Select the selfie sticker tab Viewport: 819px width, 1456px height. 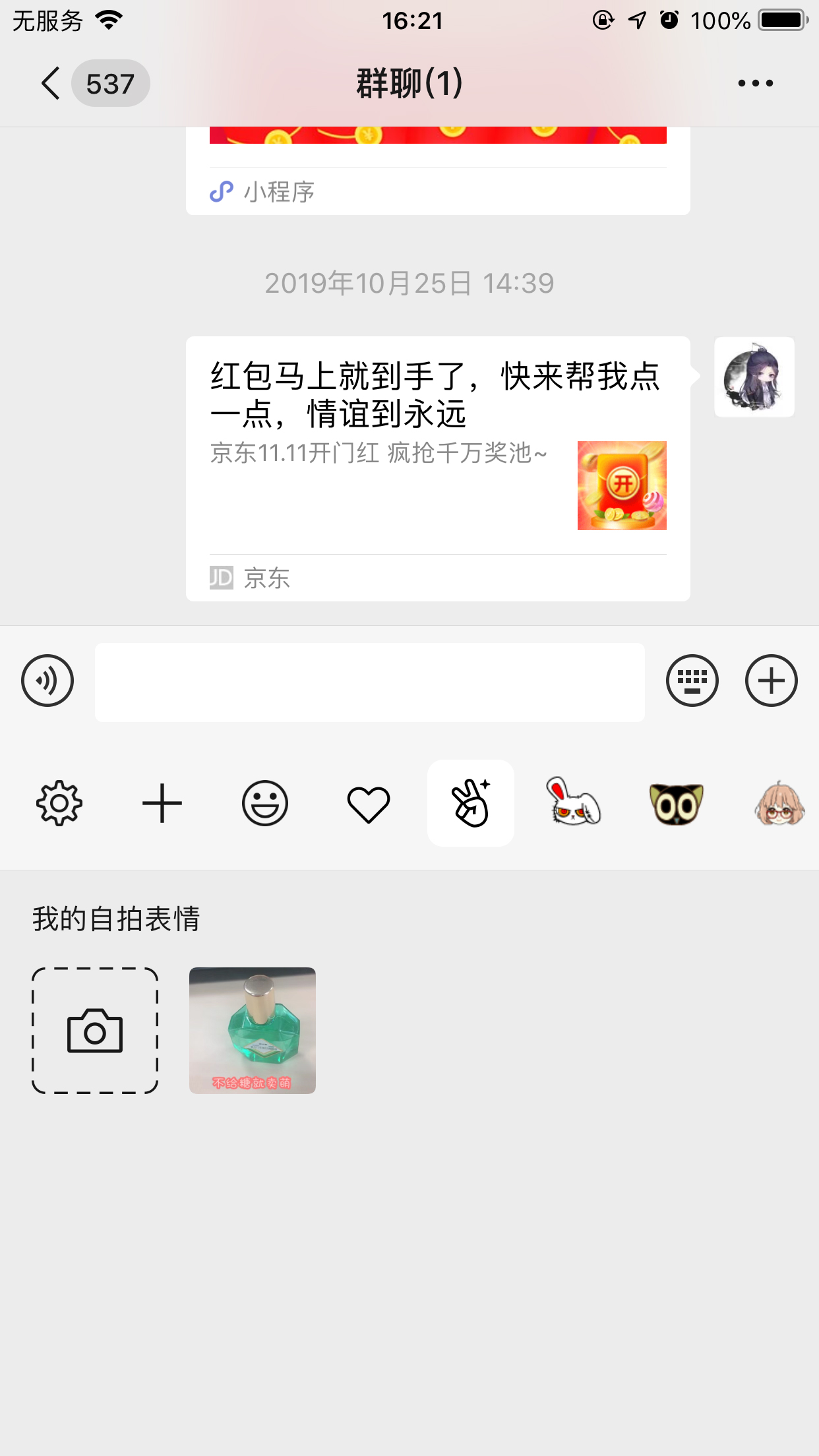(x=471, y=802)
